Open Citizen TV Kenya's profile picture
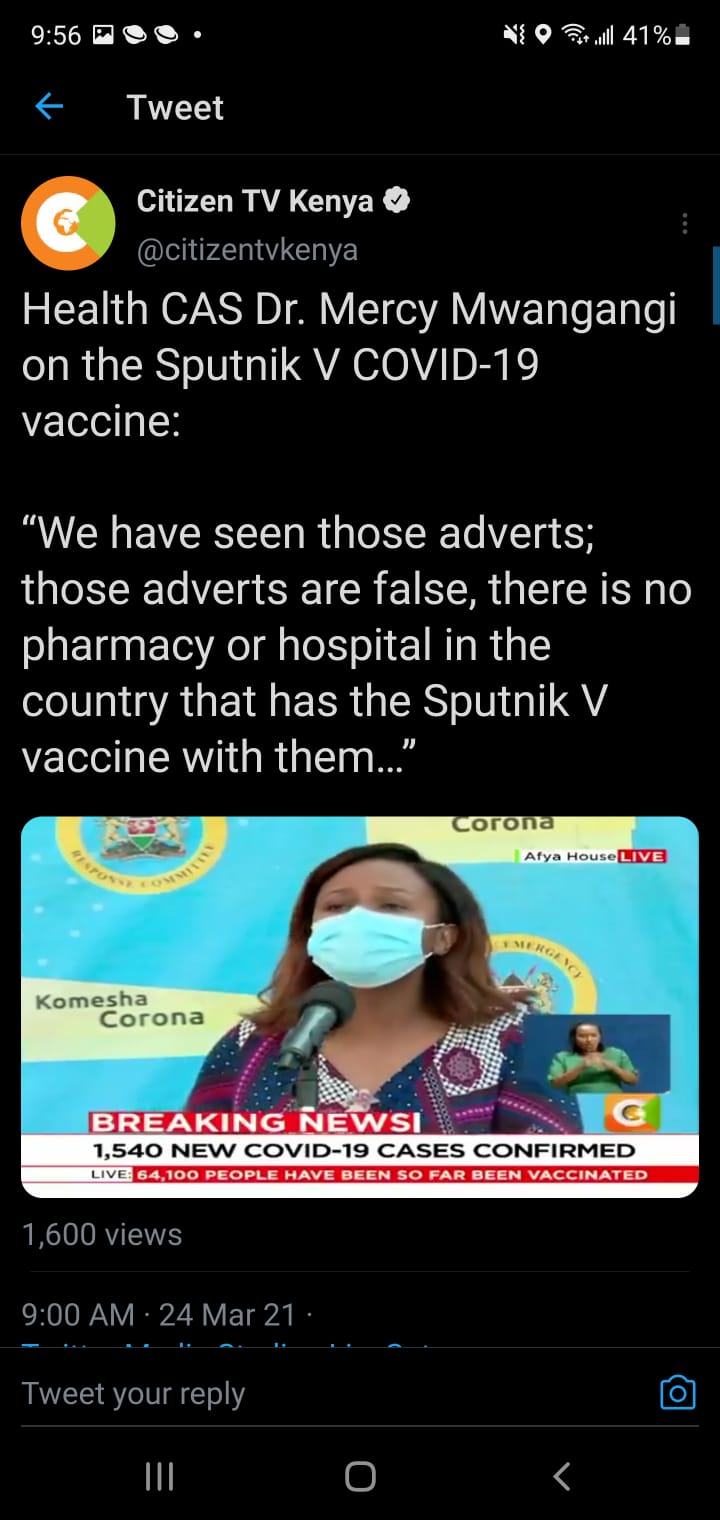Image resolution: width=720 pixels, height=1520 pixels. (68, 223)
